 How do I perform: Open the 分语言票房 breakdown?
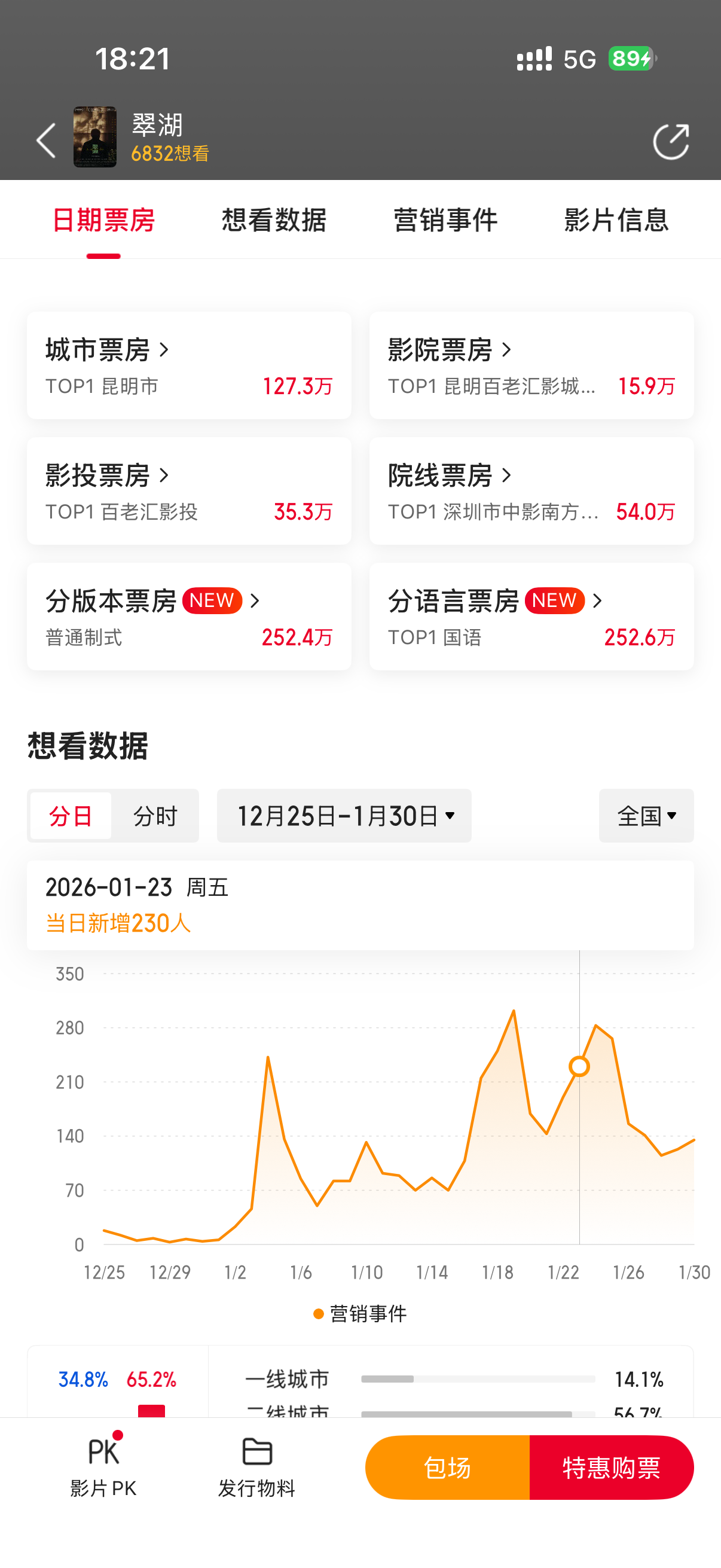click(x=531, y=616)
